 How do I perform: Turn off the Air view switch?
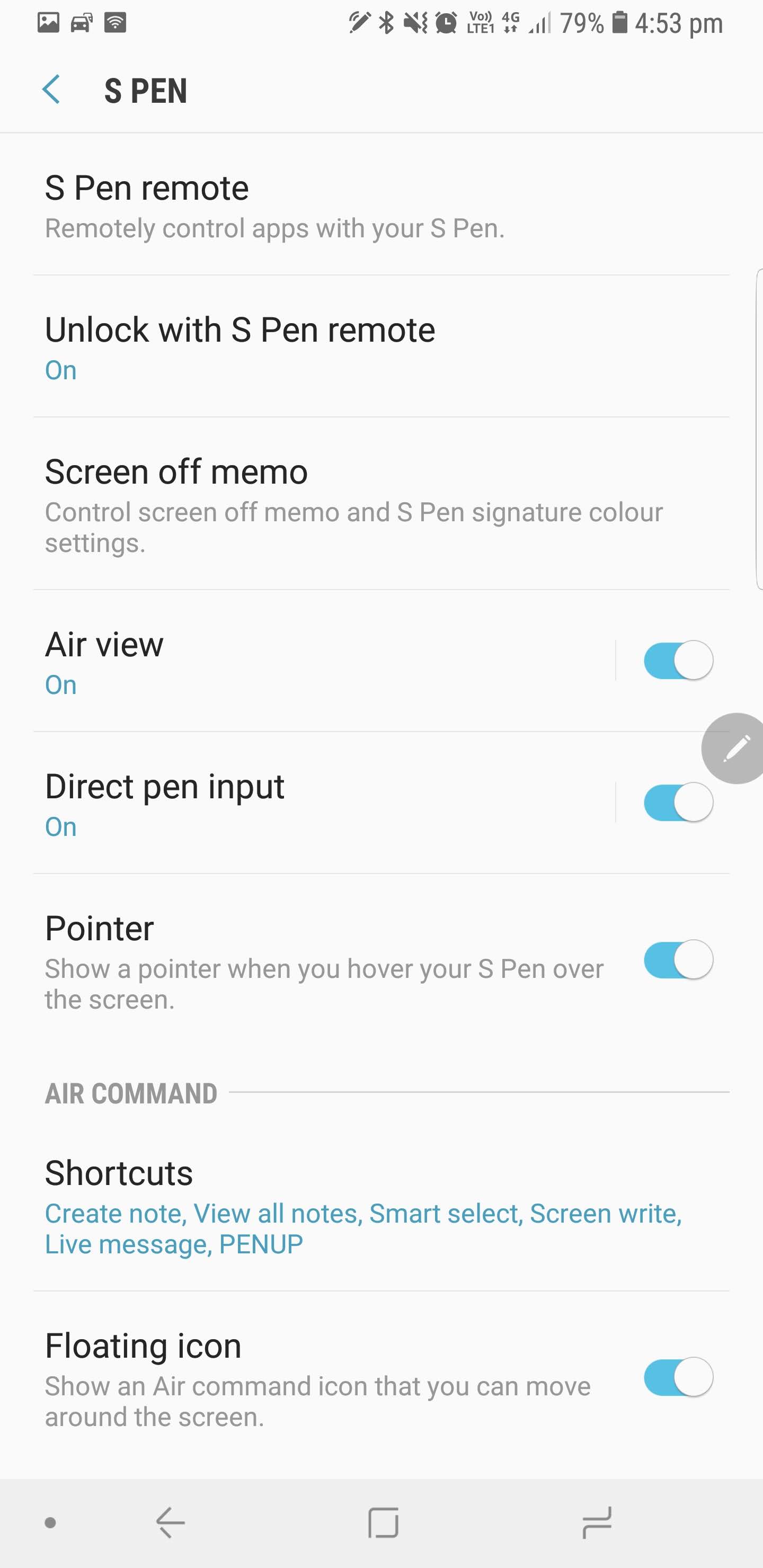(x=678, y=661)
